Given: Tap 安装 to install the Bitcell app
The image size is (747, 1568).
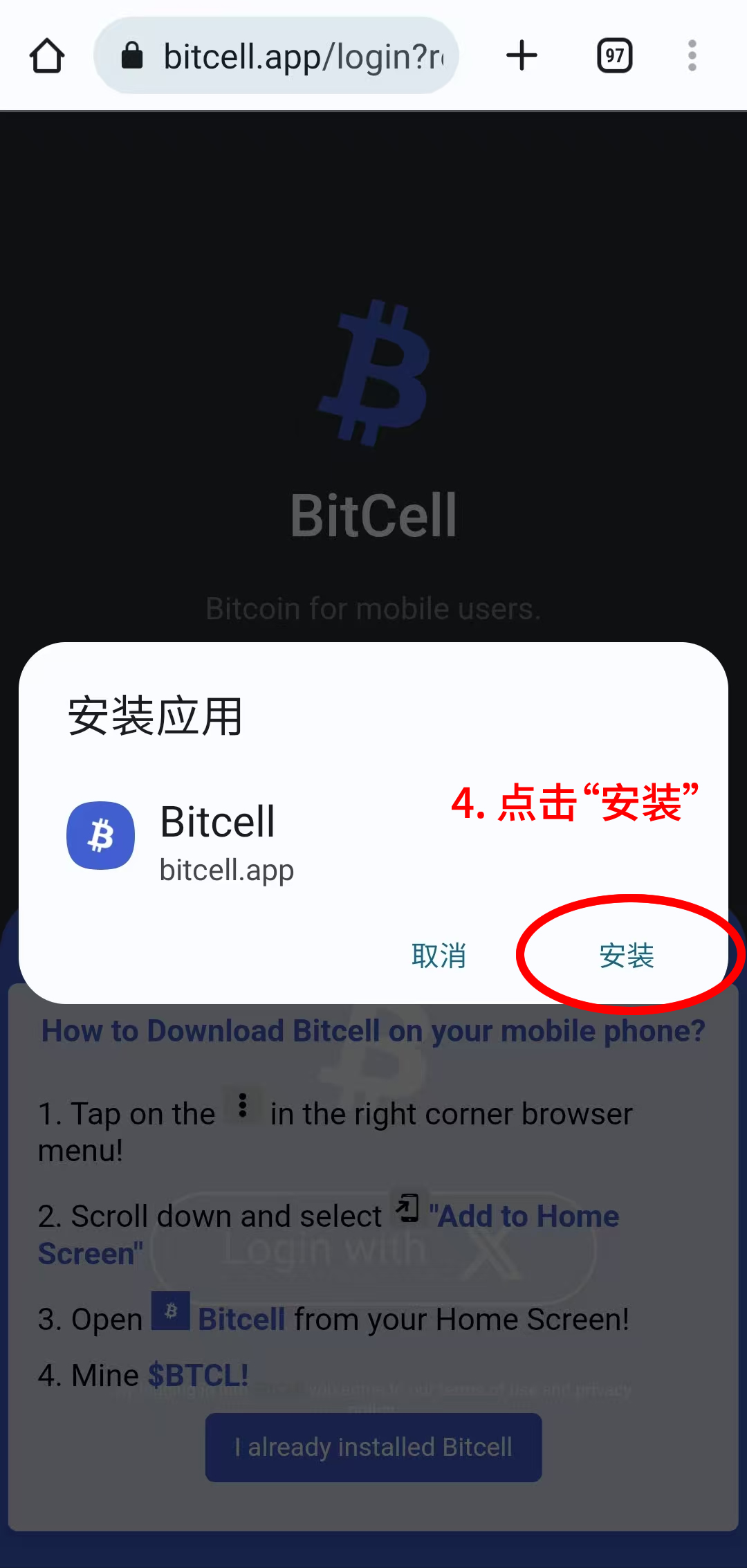Looking at the screenshot, I should (626, 956).
